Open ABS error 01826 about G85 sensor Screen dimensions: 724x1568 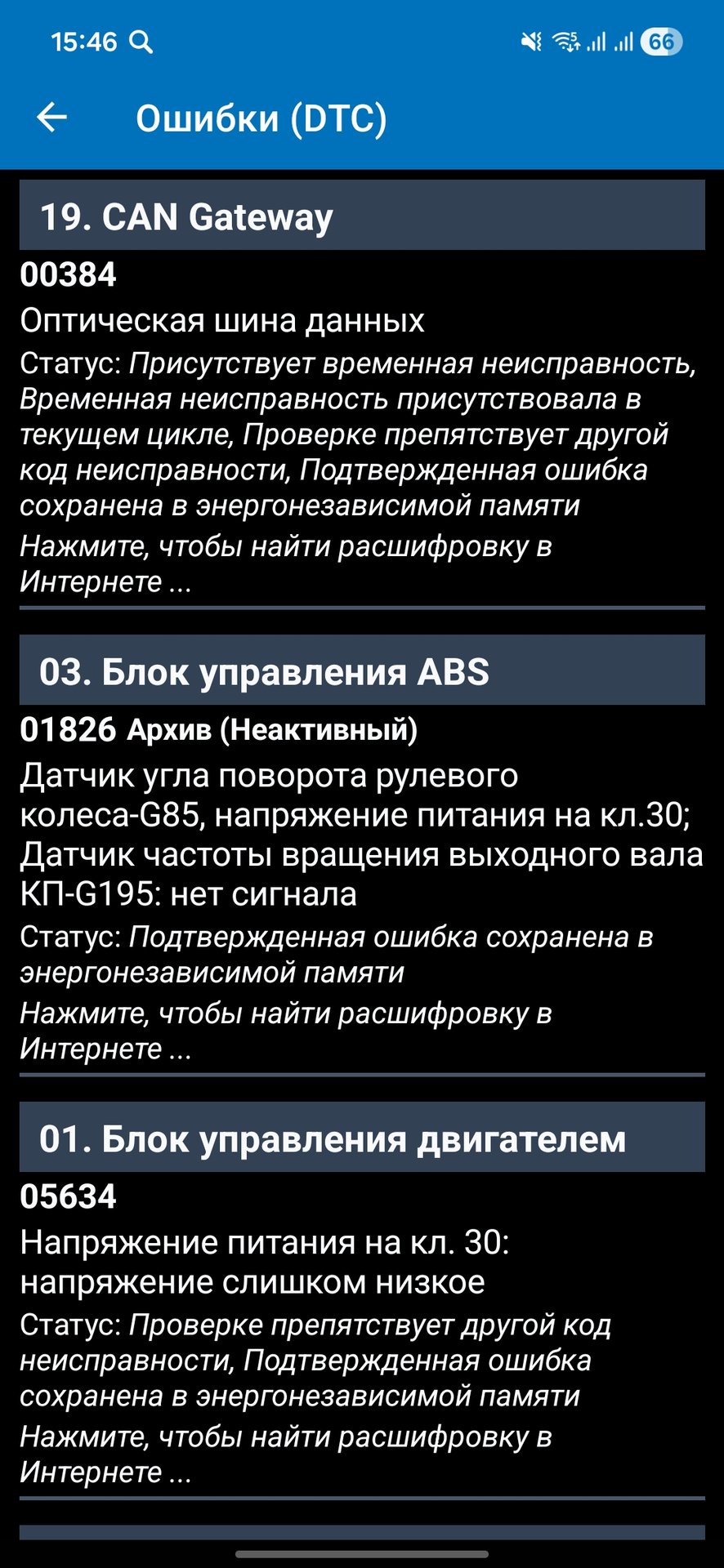coord(362,889)
